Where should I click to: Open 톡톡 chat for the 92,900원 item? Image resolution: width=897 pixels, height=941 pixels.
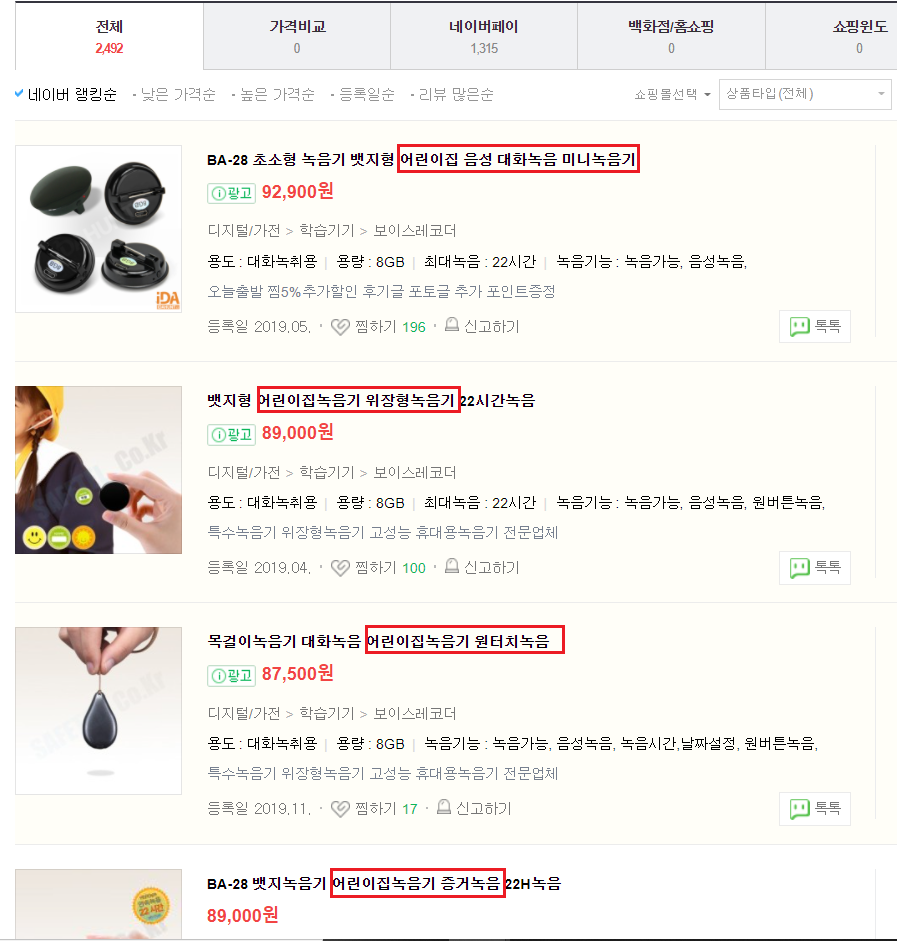click(x=815, y=326)
